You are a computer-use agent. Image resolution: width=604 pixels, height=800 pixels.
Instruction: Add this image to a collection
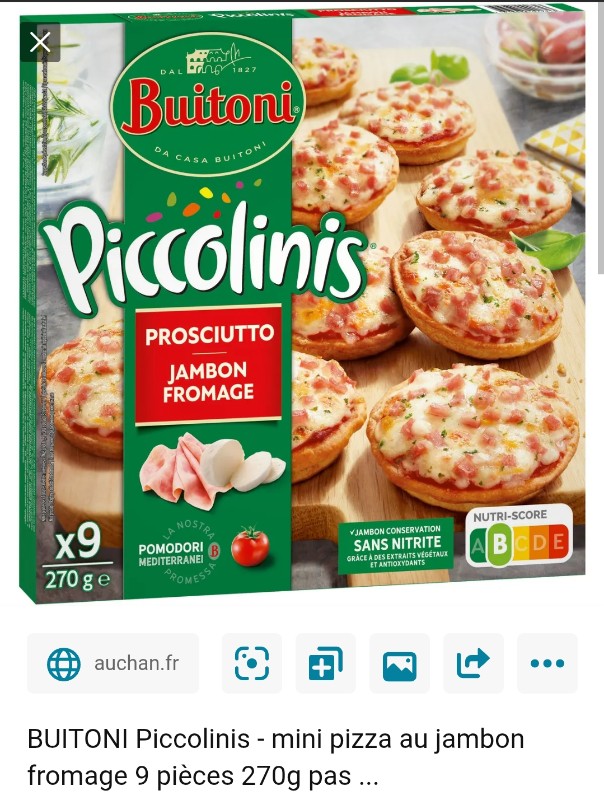(326, 663)
